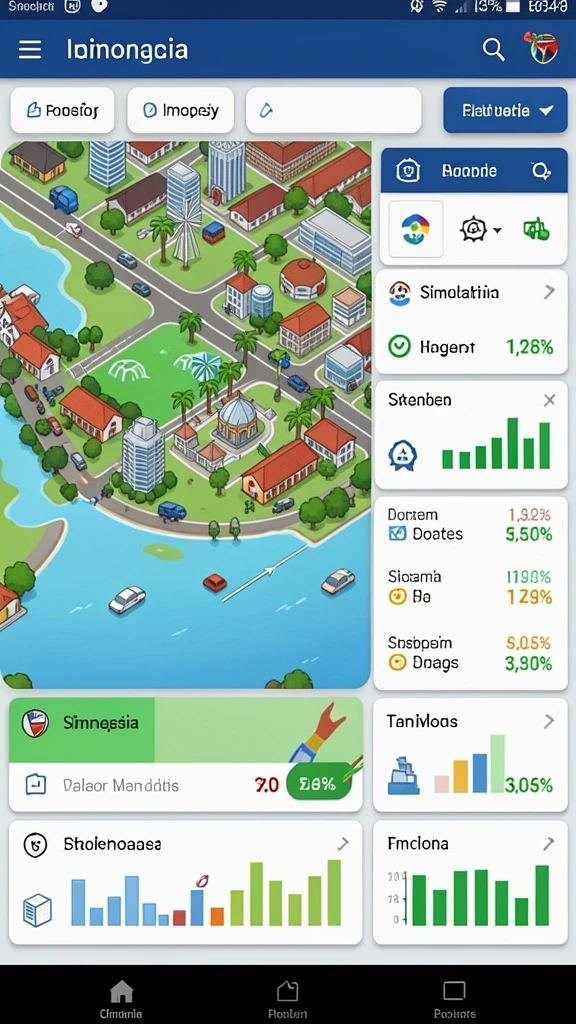
Task: Switch to the rightmost bottom tab
Action: click(455, 999)
